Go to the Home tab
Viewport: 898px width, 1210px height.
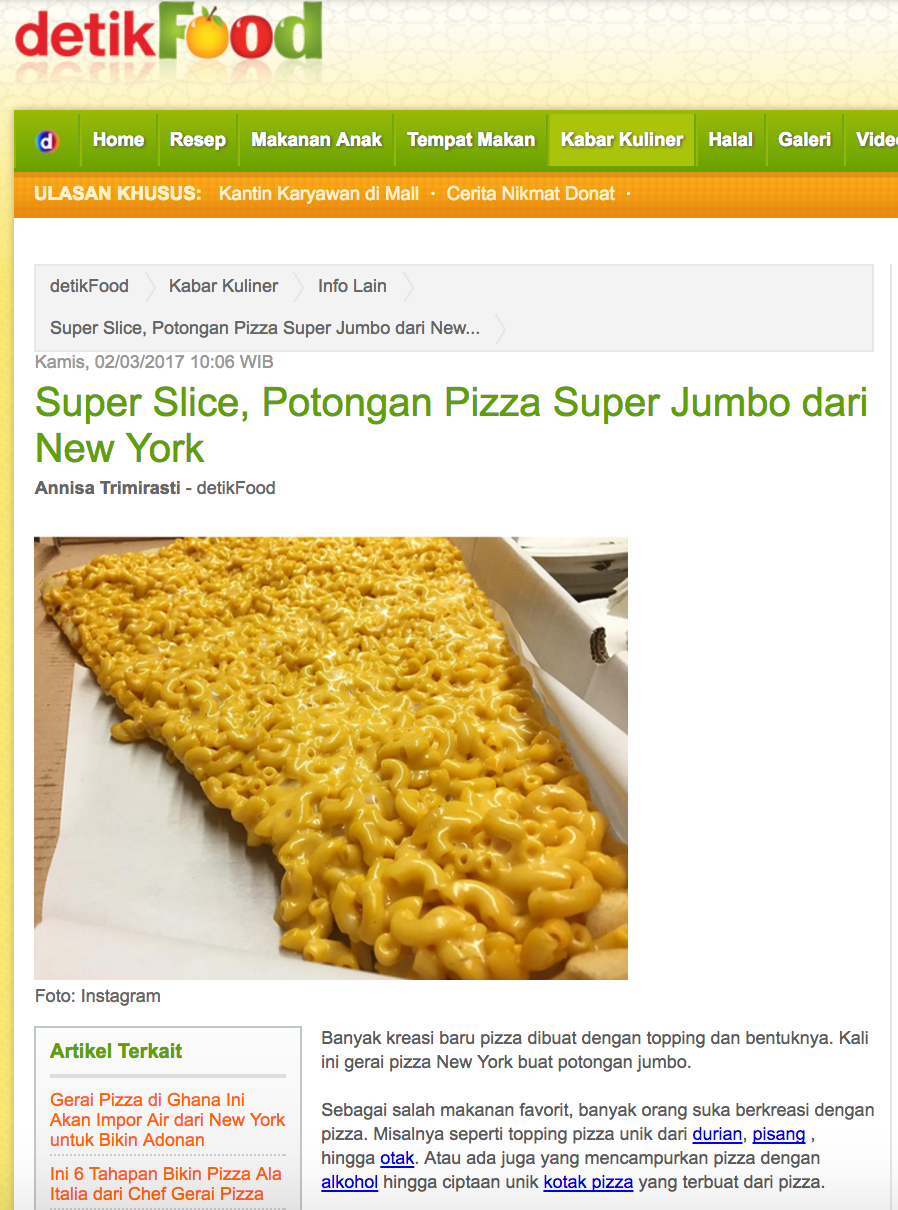coord(118,140)
